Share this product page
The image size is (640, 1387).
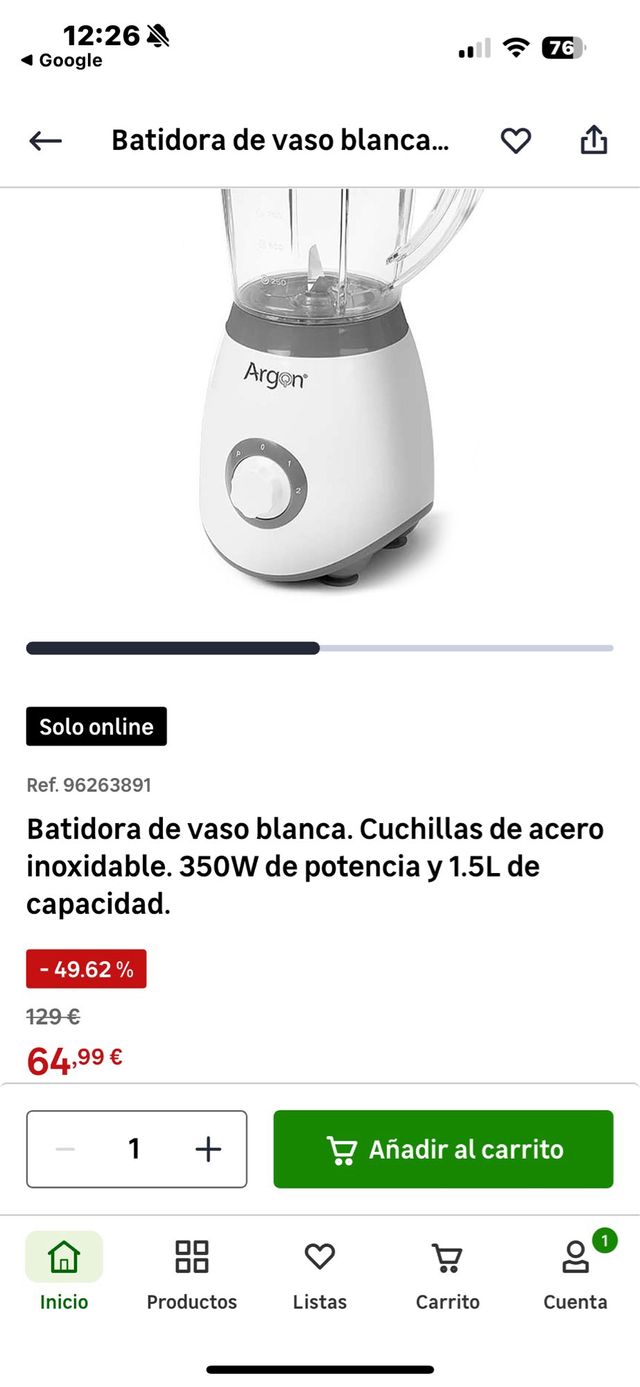point(594,141)
